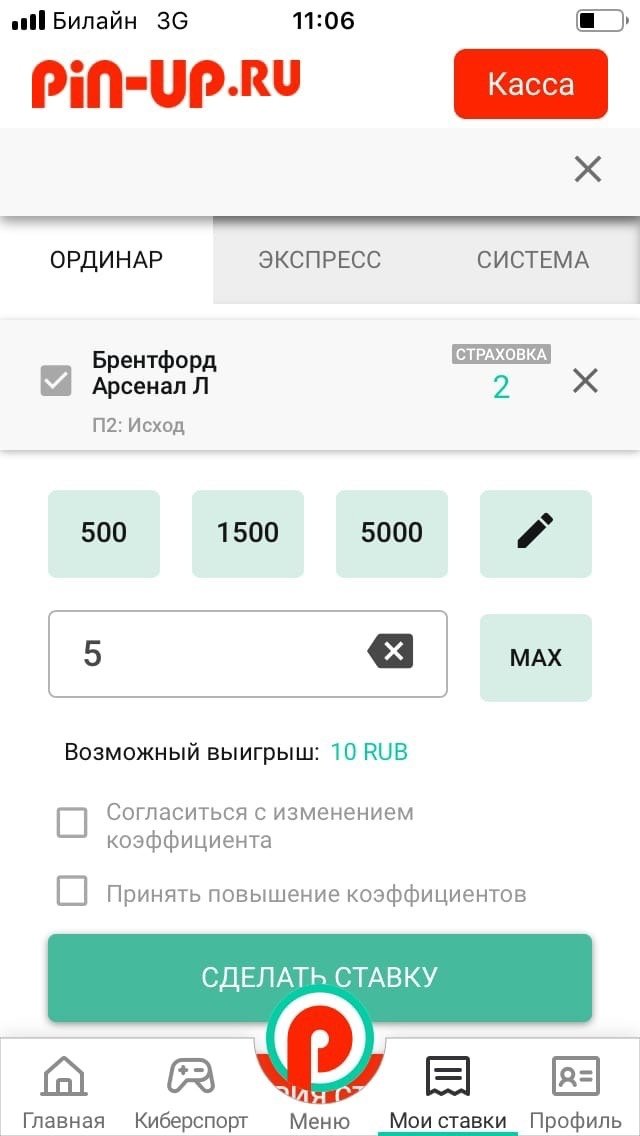Open the Киберспорт section
The height and width of the screenshot is (1136, 640).
coord(191,1090)
